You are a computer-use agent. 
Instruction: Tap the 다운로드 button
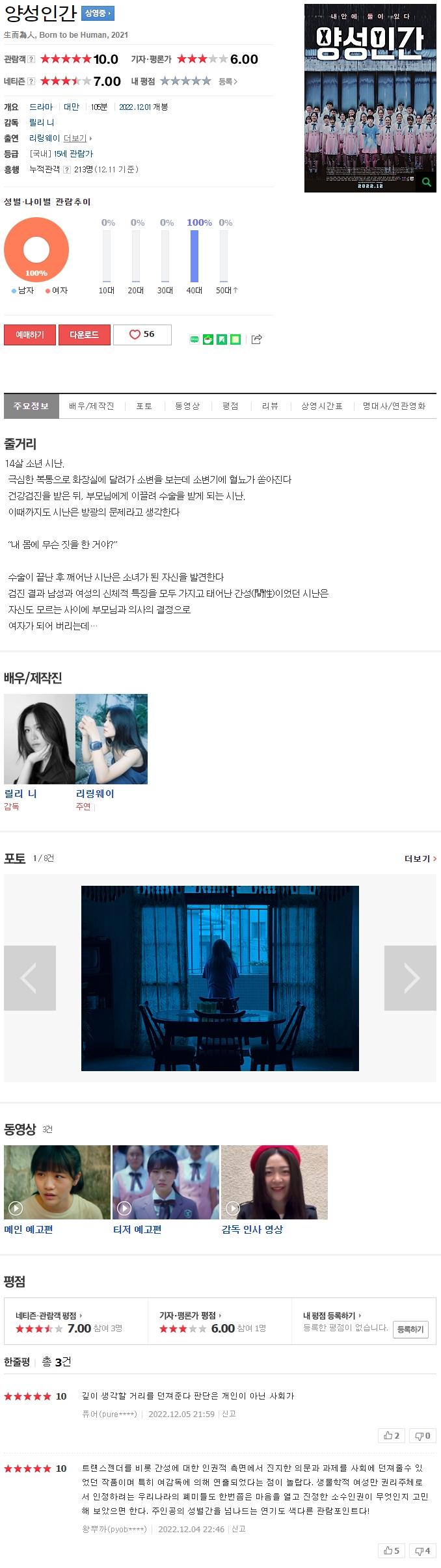(85, 334)
